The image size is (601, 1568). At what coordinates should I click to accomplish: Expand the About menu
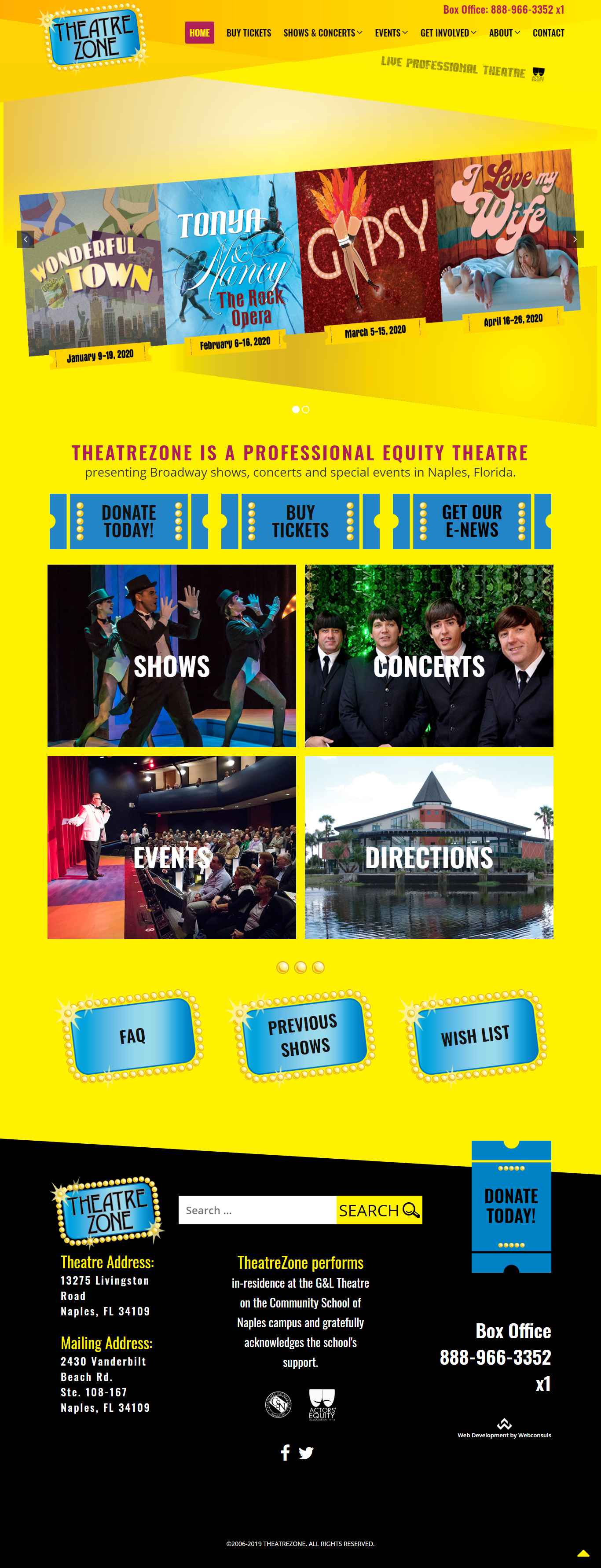pyautogui.click(x=504, y=33)
